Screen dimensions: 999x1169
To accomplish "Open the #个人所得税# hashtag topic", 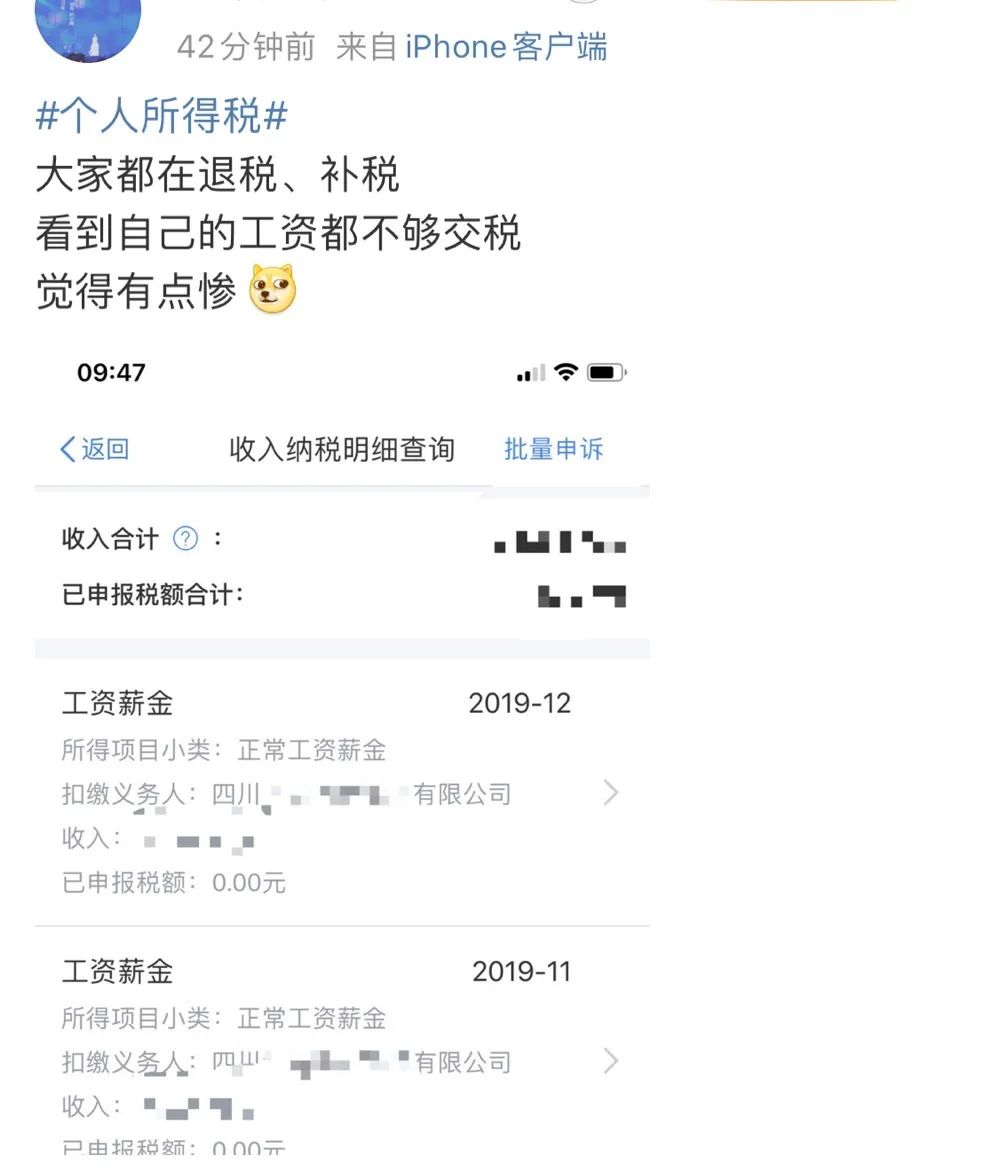I will (161, 118).
